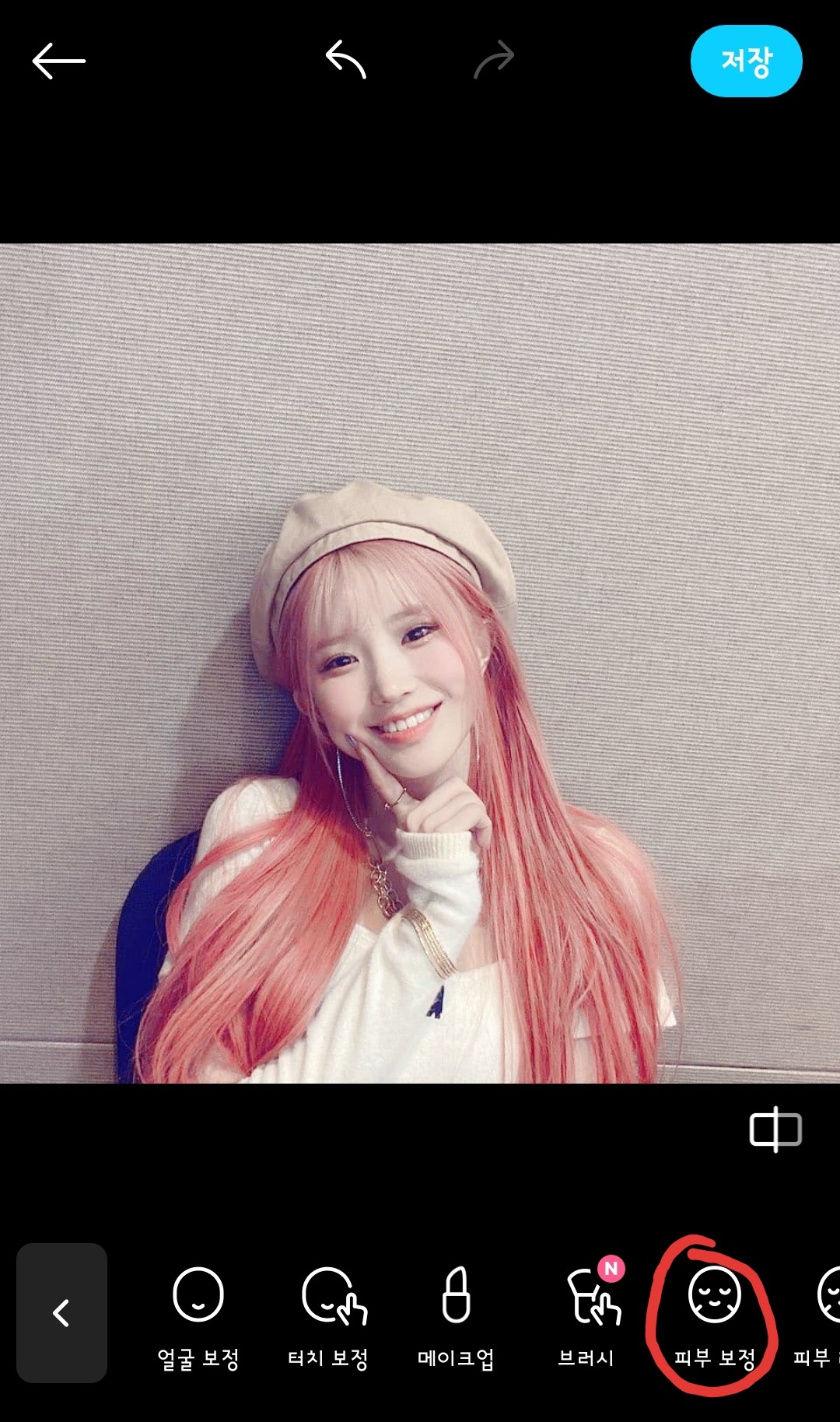This screenshot has width=840, height=1422.
Task: Open 얼굴 보정 face retouch tool
Action: 198,1318
